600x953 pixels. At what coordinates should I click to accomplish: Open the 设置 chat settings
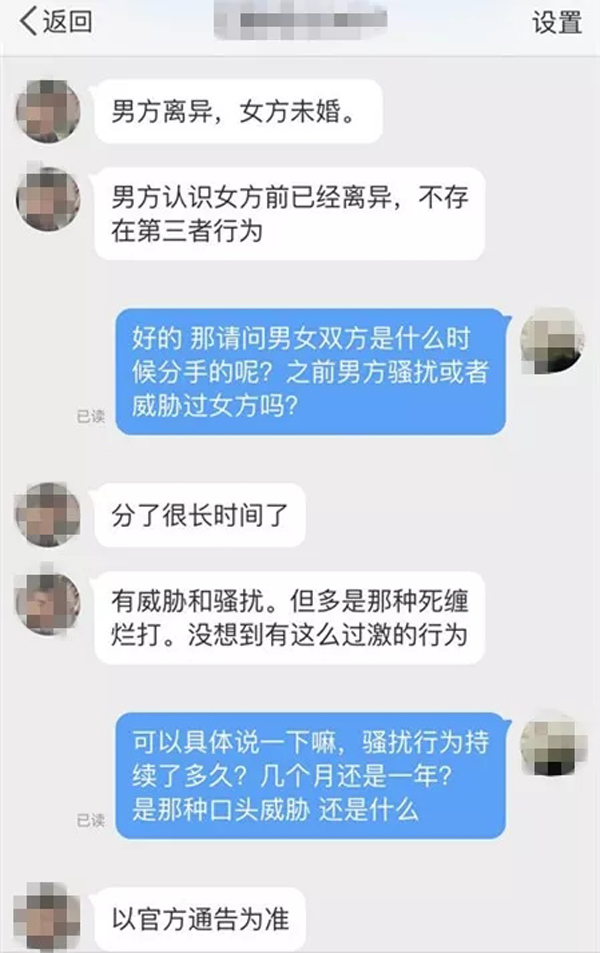[556, 22]
